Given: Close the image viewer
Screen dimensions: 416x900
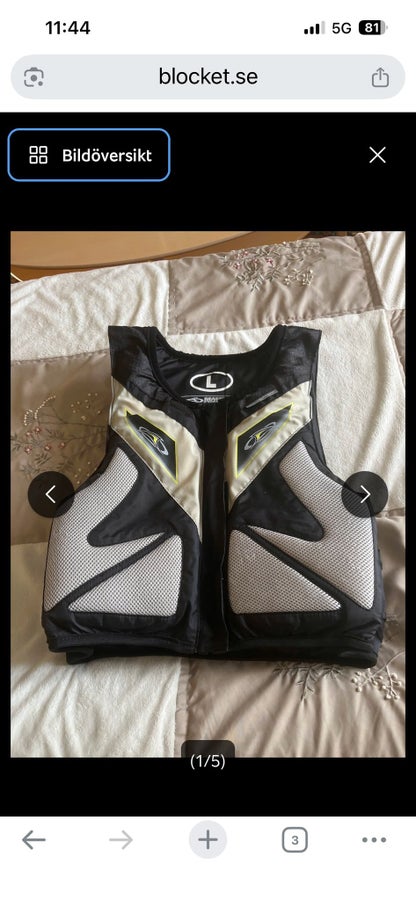Looking at the screenshot, I should click(x=378, y=155).
